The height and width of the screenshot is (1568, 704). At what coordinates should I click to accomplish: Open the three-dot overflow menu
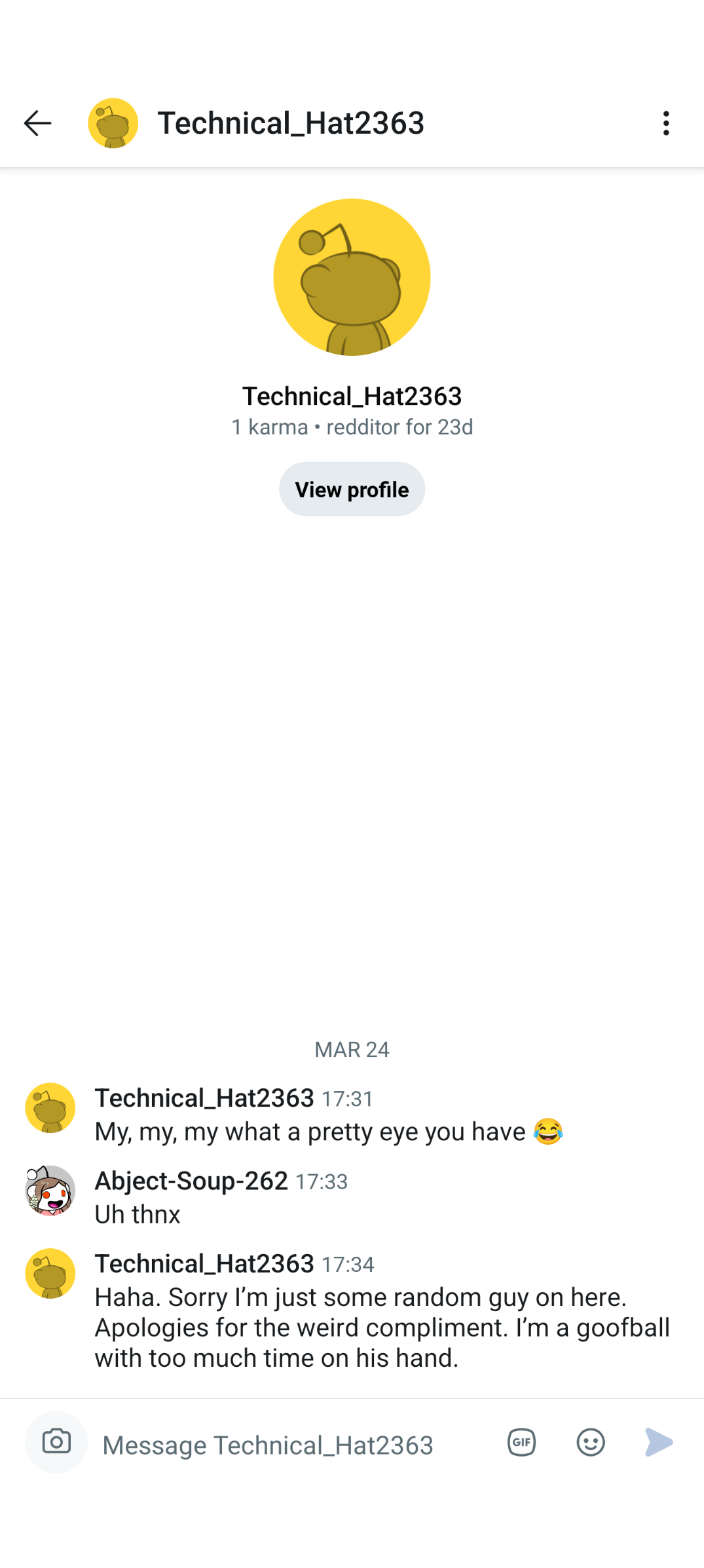[x=666, y=123]
